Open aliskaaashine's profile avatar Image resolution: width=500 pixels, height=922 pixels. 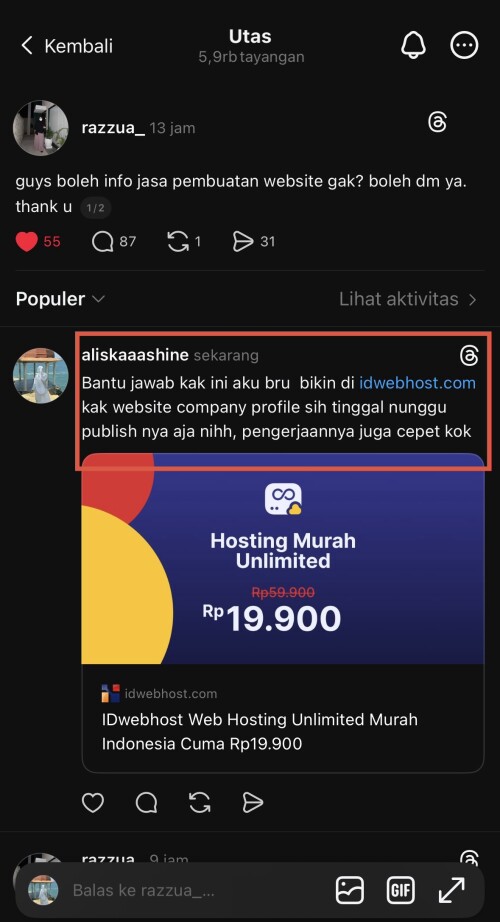(41, 375)
